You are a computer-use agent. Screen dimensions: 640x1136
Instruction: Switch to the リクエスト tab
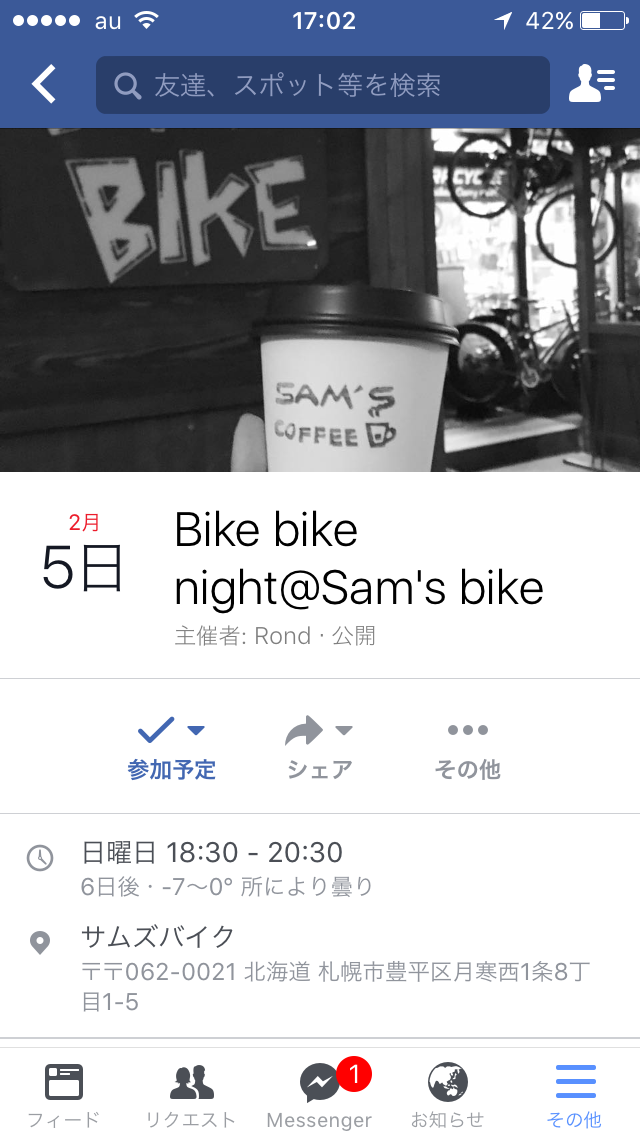click(x=191, y=1095)
